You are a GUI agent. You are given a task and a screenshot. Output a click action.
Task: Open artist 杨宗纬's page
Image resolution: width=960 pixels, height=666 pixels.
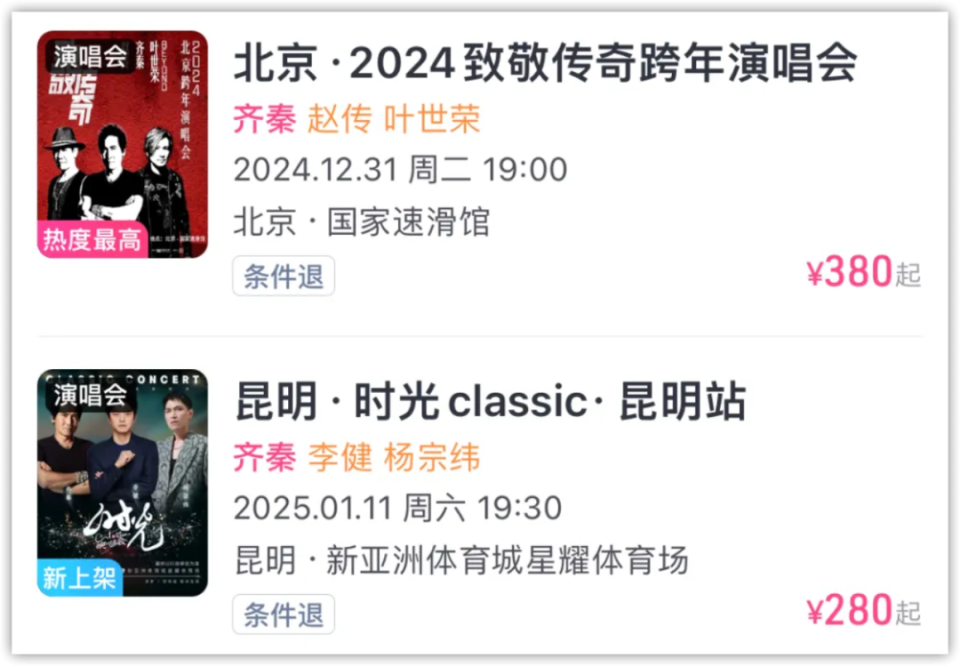coord(432,458)
